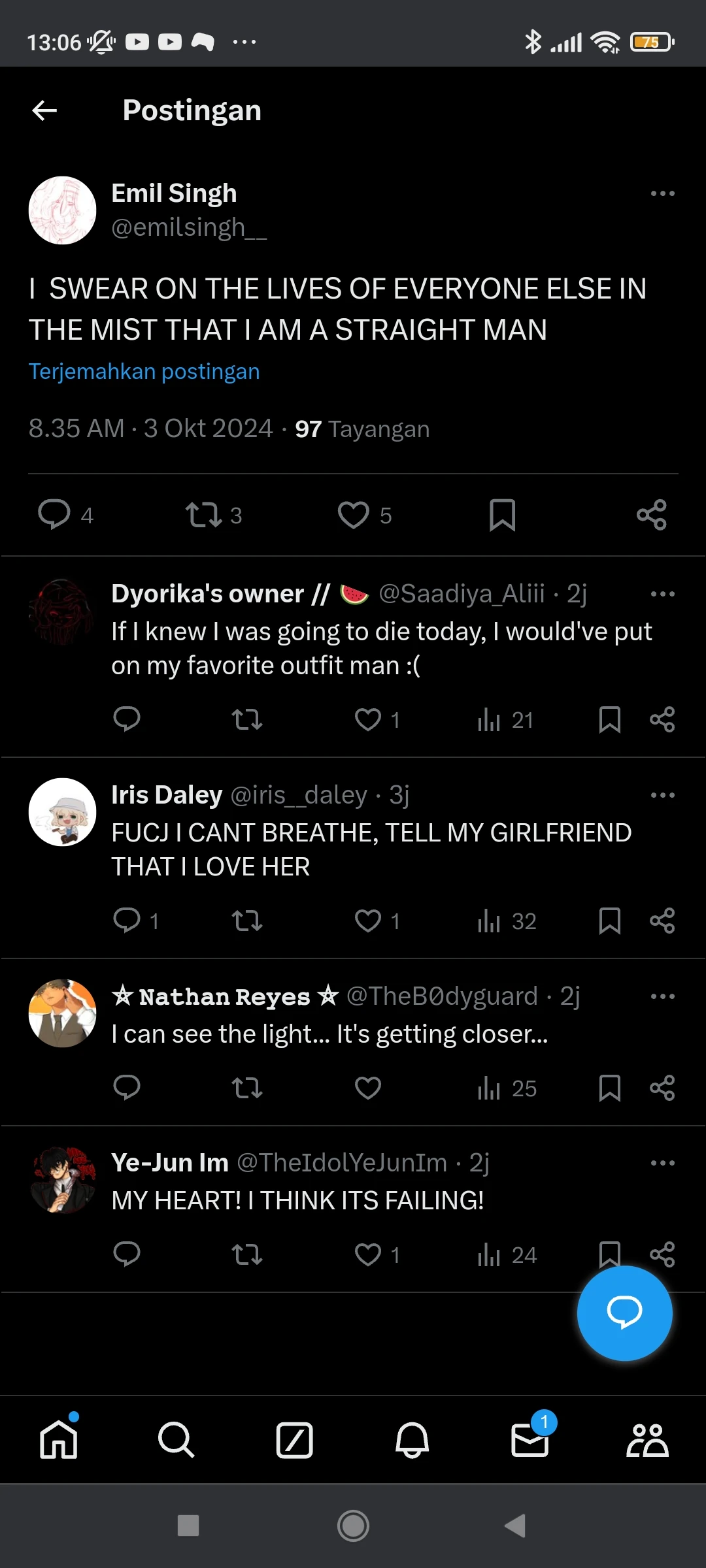Open overflow menu on Iris Daley's reply
The image size is (706, 1568).
(662, 795)
